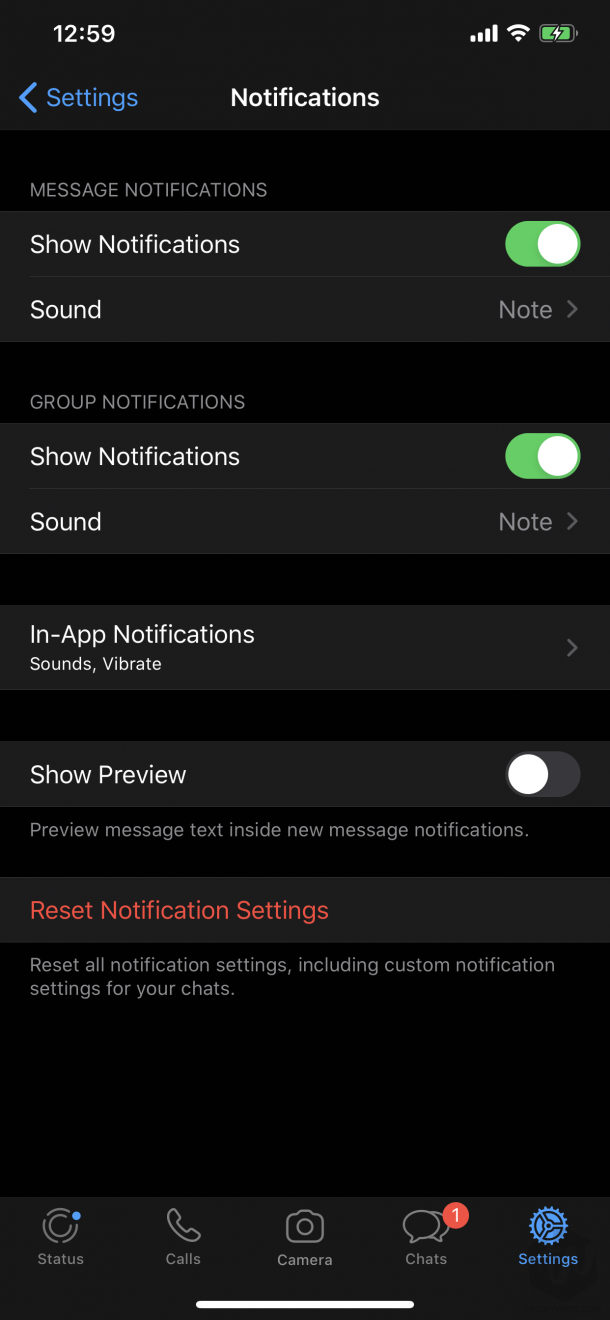Select the Settings tab
This screenshot has width=610, height=1320.
[x=548, y=1237]
